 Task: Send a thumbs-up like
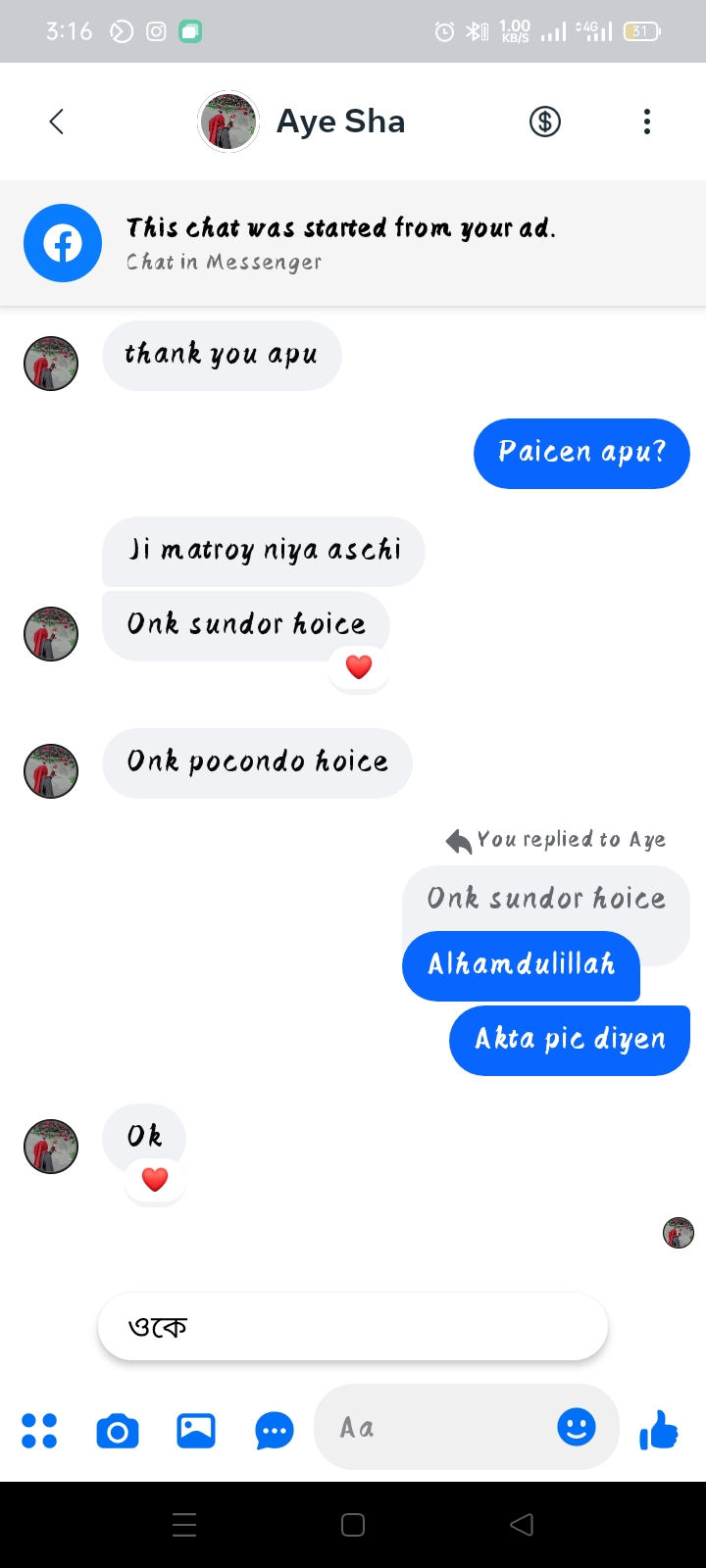pyautogui.click(x=659, y=1431)
